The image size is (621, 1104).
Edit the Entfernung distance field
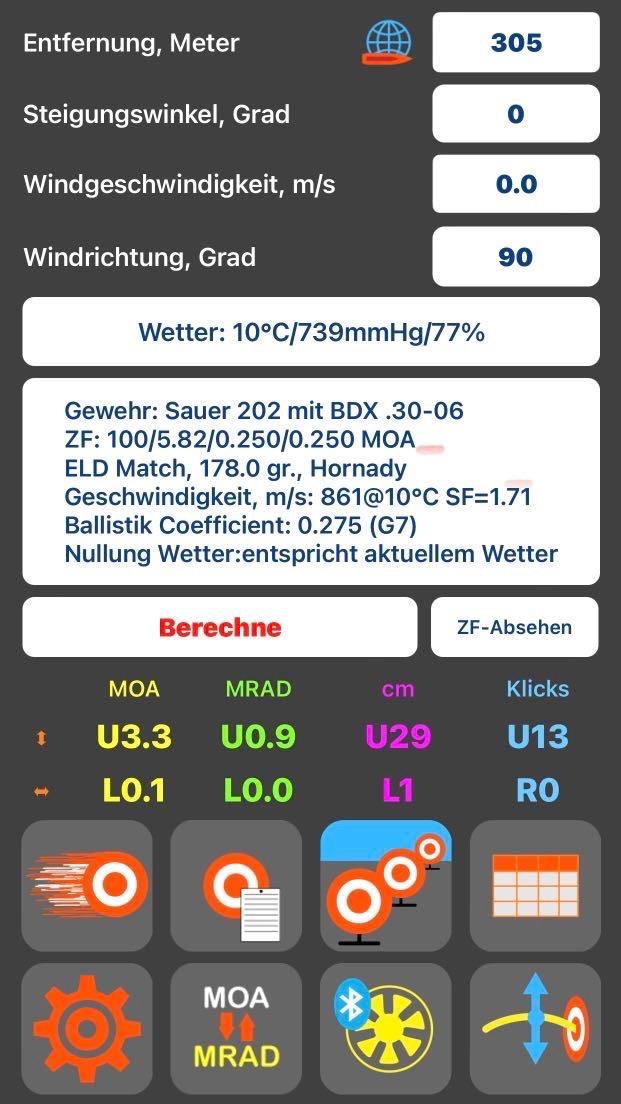tap(515, 43)
